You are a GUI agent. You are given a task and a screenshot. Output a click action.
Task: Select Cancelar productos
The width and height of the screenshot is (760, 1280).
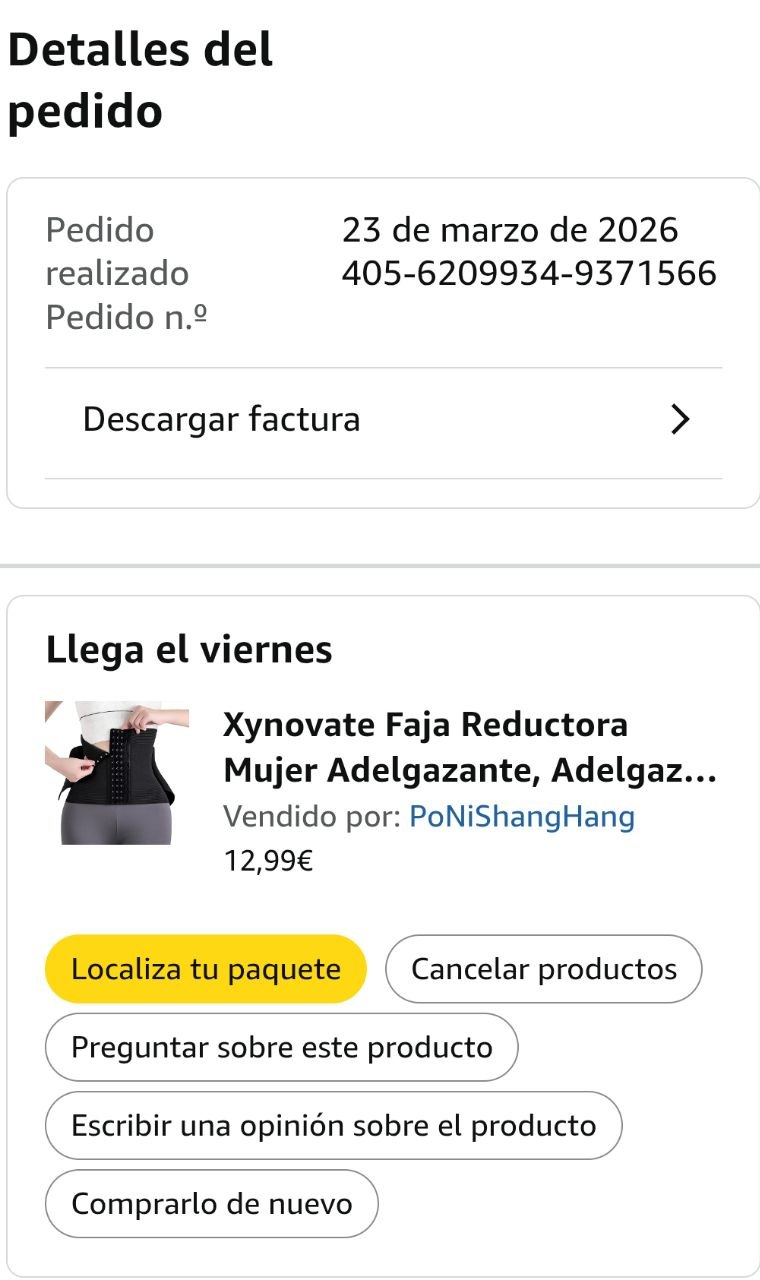click(x=543, y=969)
